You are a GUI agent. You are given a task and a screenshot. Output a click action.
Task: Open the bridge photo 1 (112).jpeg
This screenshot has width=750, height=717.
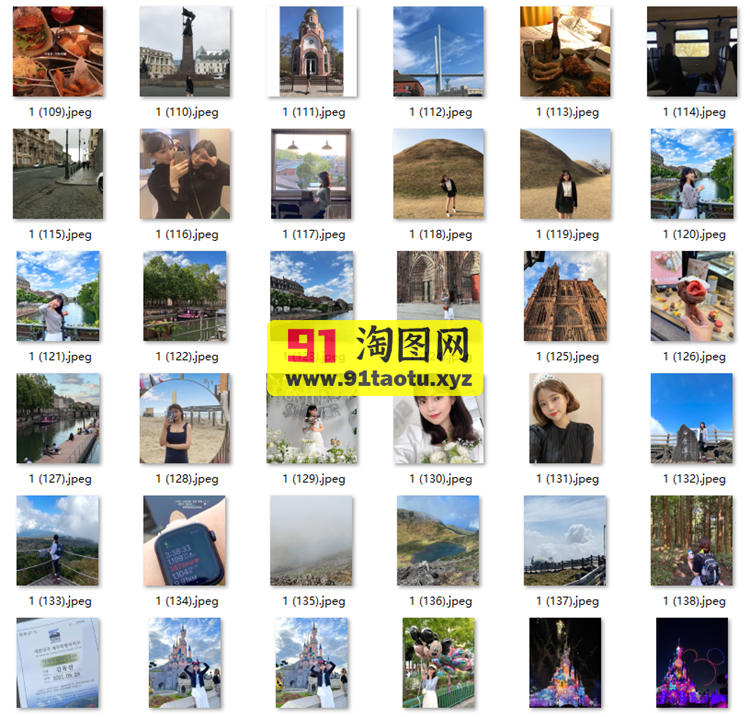point(438,51)
